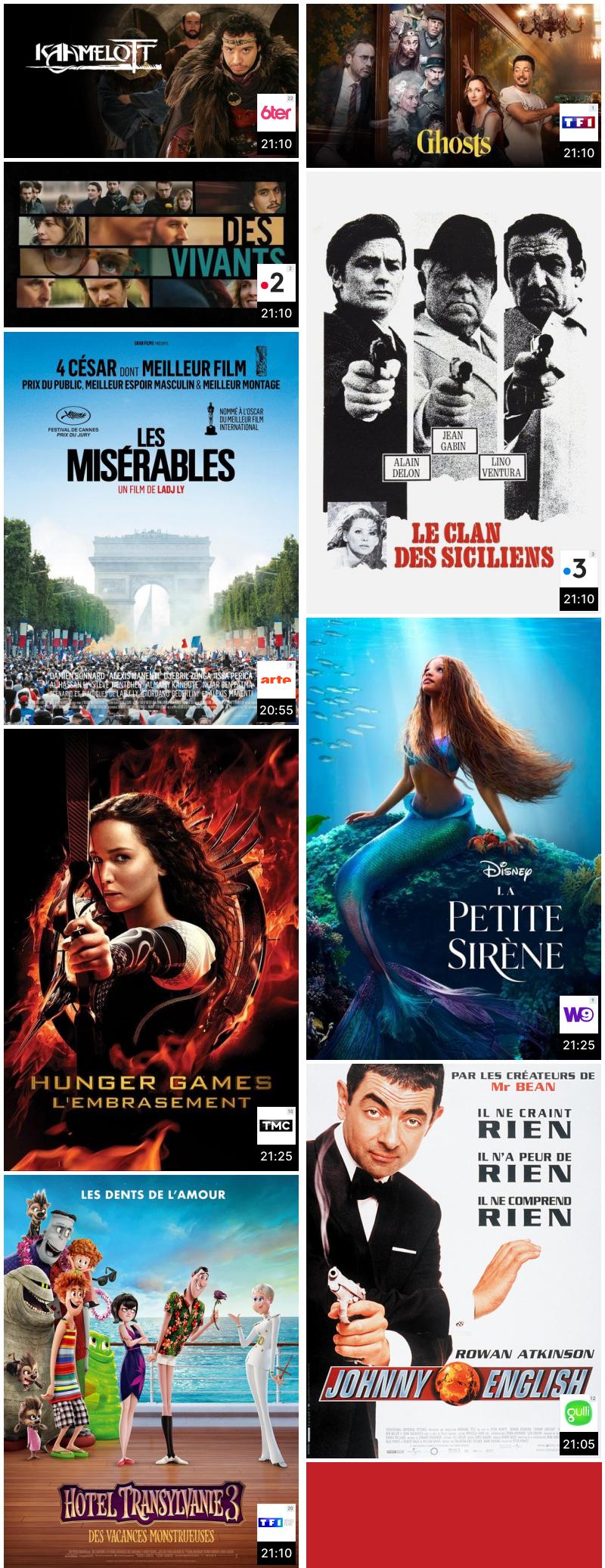Open the Kaamelott program on 6ter
Image resolution: width=605 pixels, height=1568 pixels.
coord(151,81)
